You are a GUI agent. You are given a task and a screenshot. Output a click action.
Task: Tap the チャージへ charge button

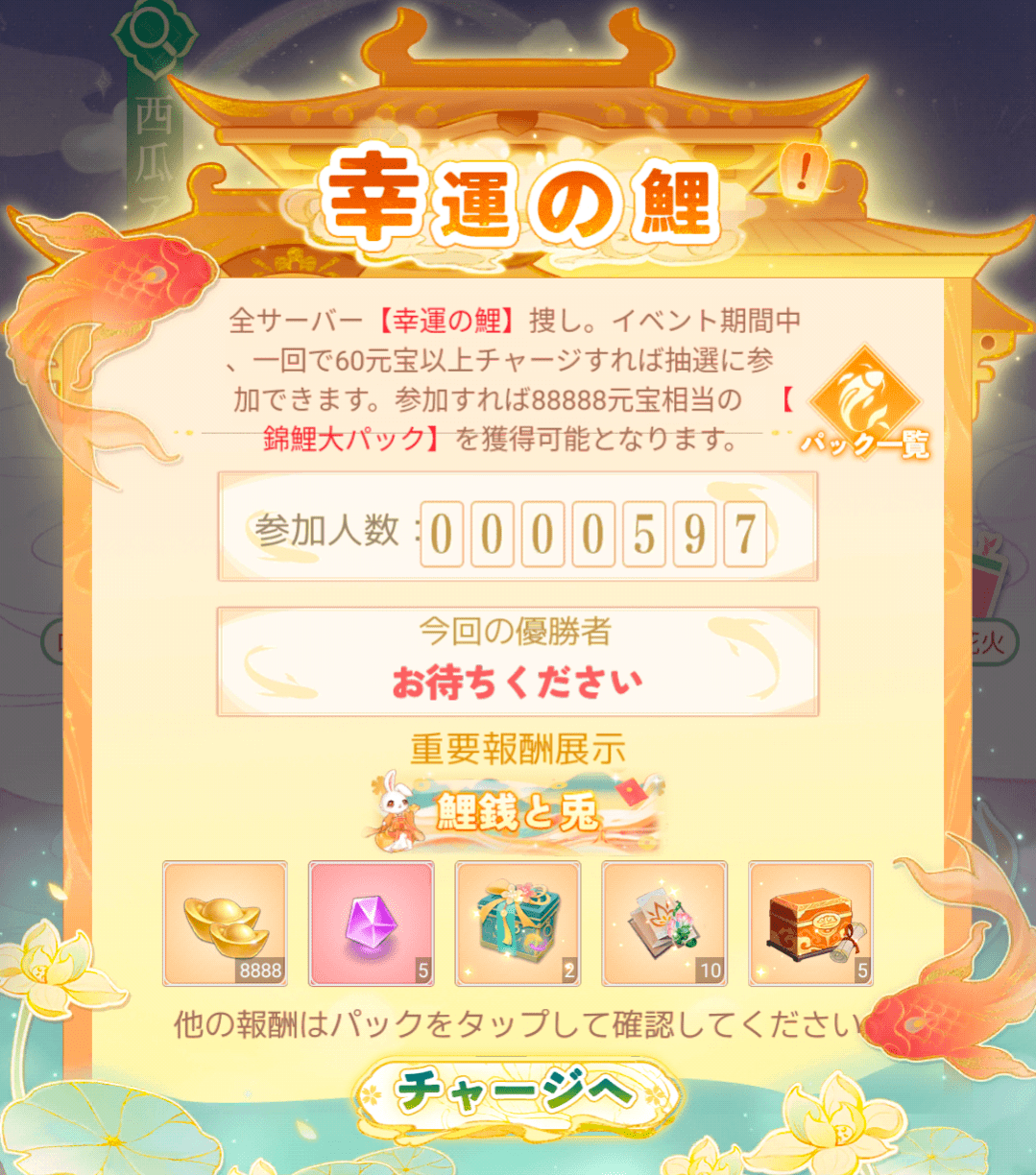tap(518, 1091)
